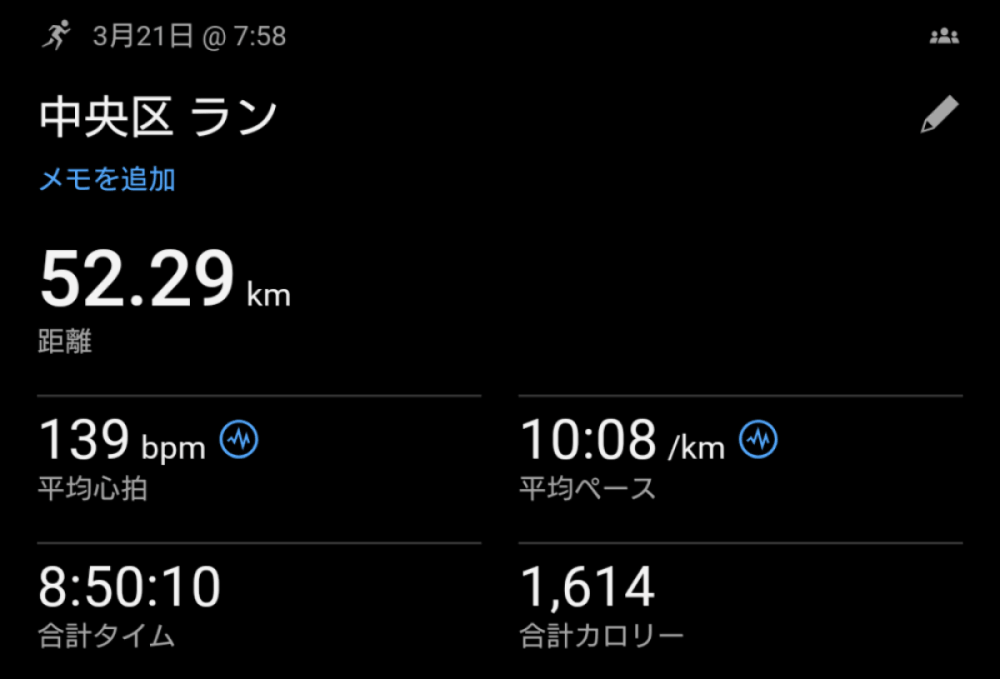The image size is (1000, 679).
Task: Open the heart rate insight icon next to 139 bpm
Action: pos(239,439)
